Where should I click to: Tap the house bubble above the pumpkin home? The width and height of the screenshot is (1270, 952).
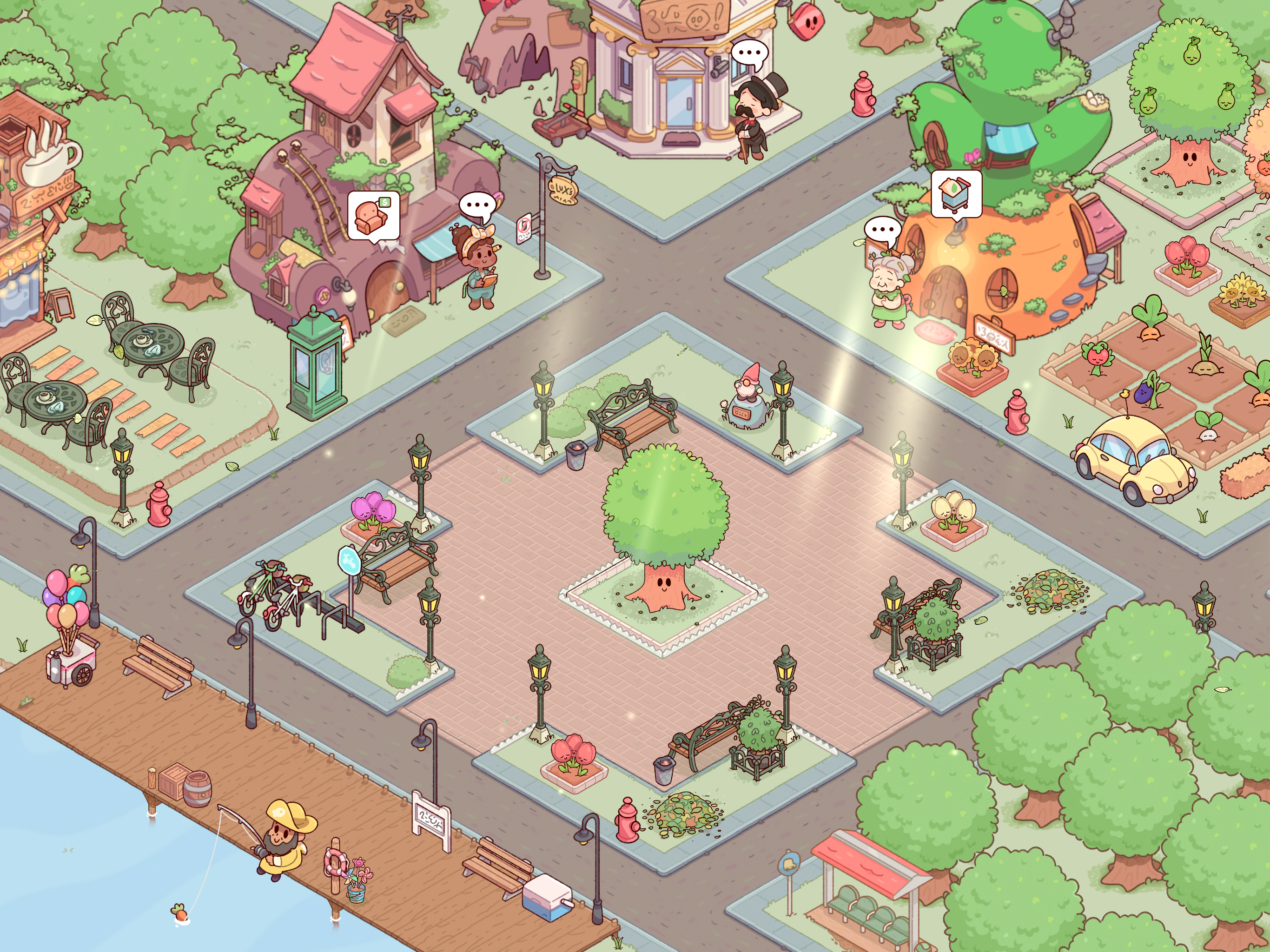956,193
